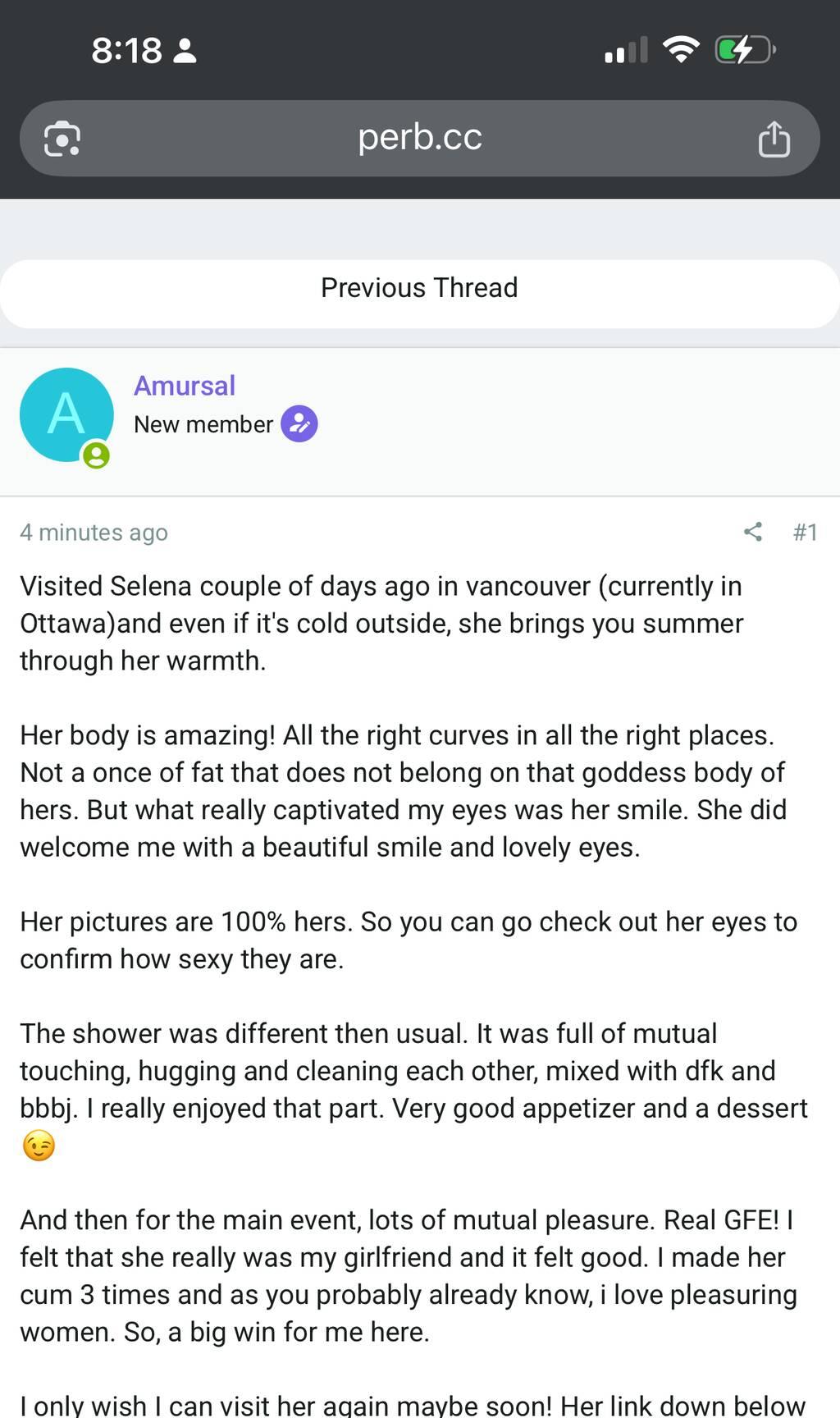Image resolution: width=840 pixels, height=1418 pixels.
Task: Share the page from the browser bar
Action: (x=774, y=139)
